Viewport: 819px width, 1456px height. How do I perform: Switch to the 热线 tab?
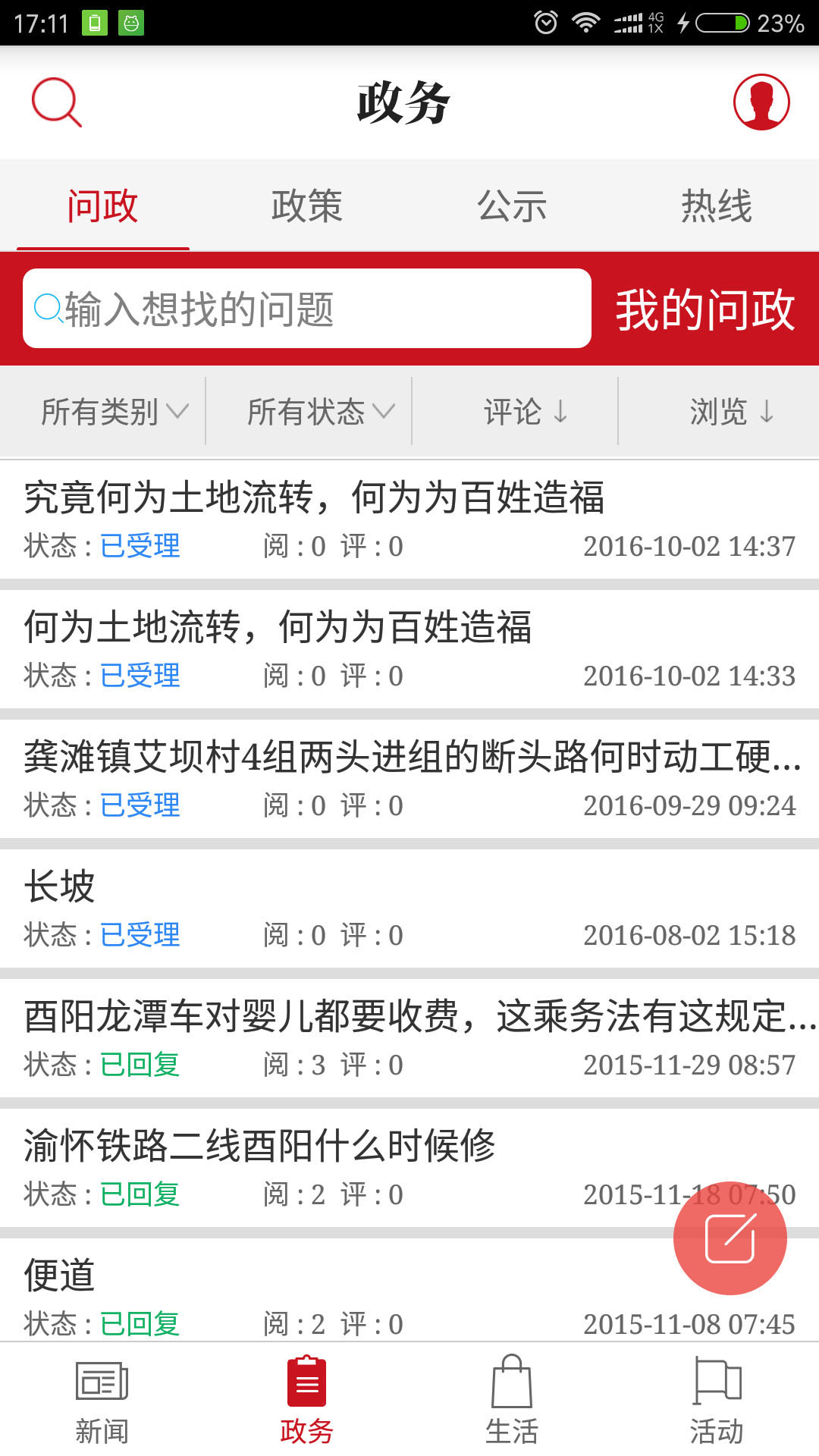pyautogui.click(x=715, y=206)
